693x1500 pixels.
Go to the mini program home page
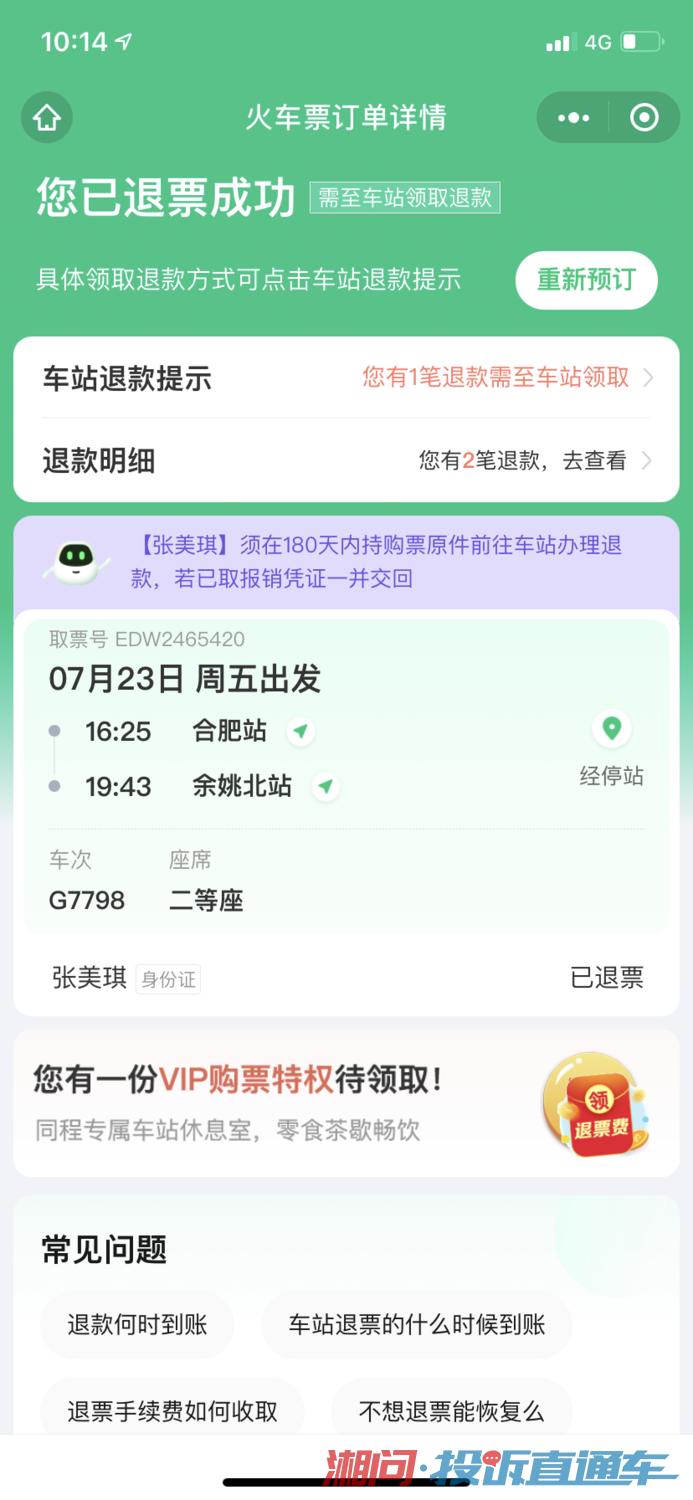[x=46, y=118]
